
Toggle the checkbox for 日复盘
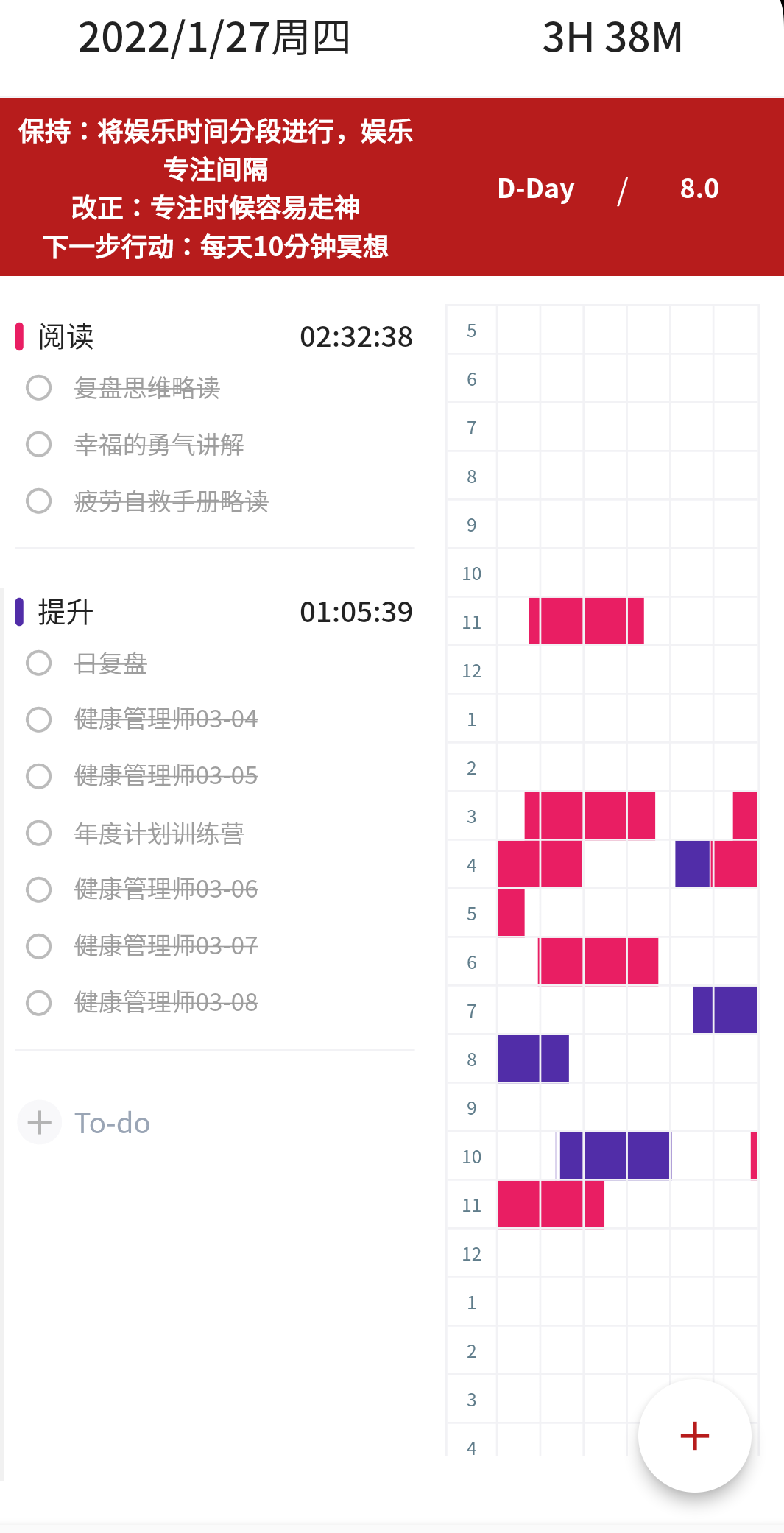(x=38, y=663)
